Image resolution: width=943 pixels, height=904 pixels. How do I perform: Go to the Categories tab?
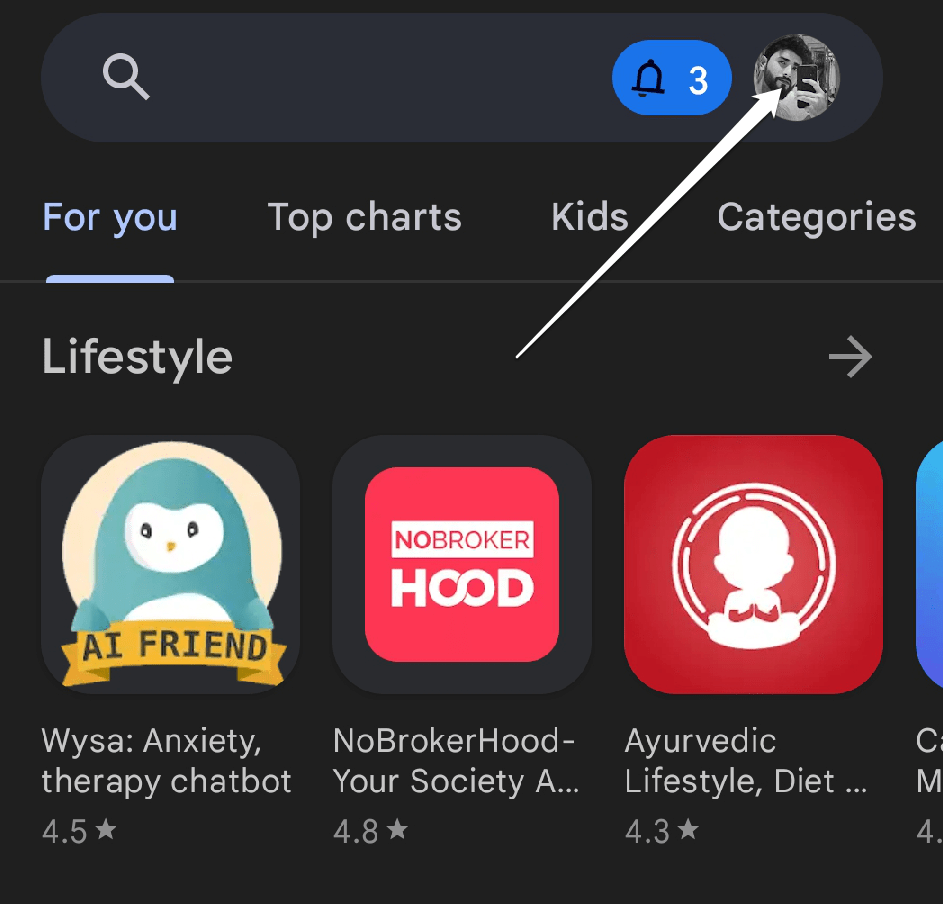(x=816, y=217)
